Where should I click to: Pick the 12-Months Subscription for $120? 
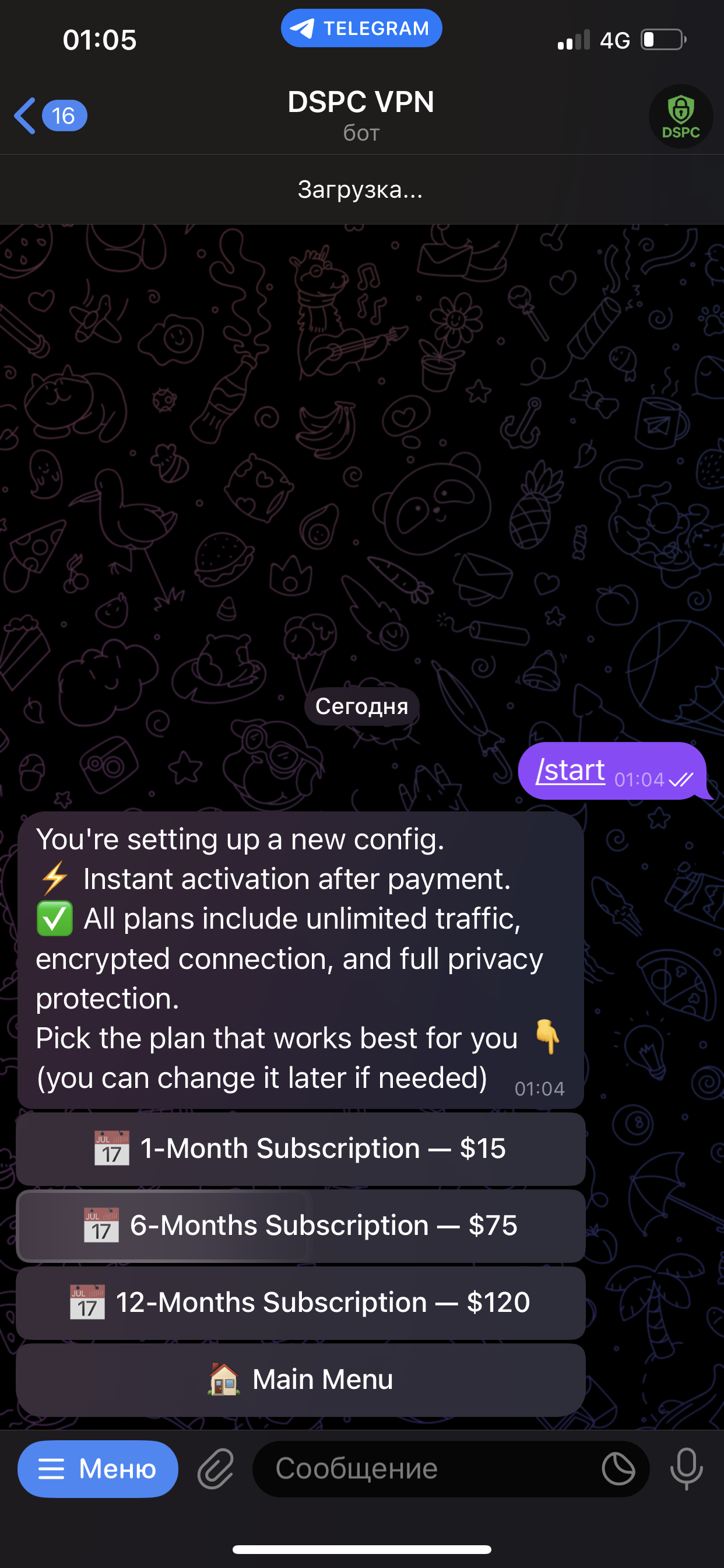tap(301, 1303)
